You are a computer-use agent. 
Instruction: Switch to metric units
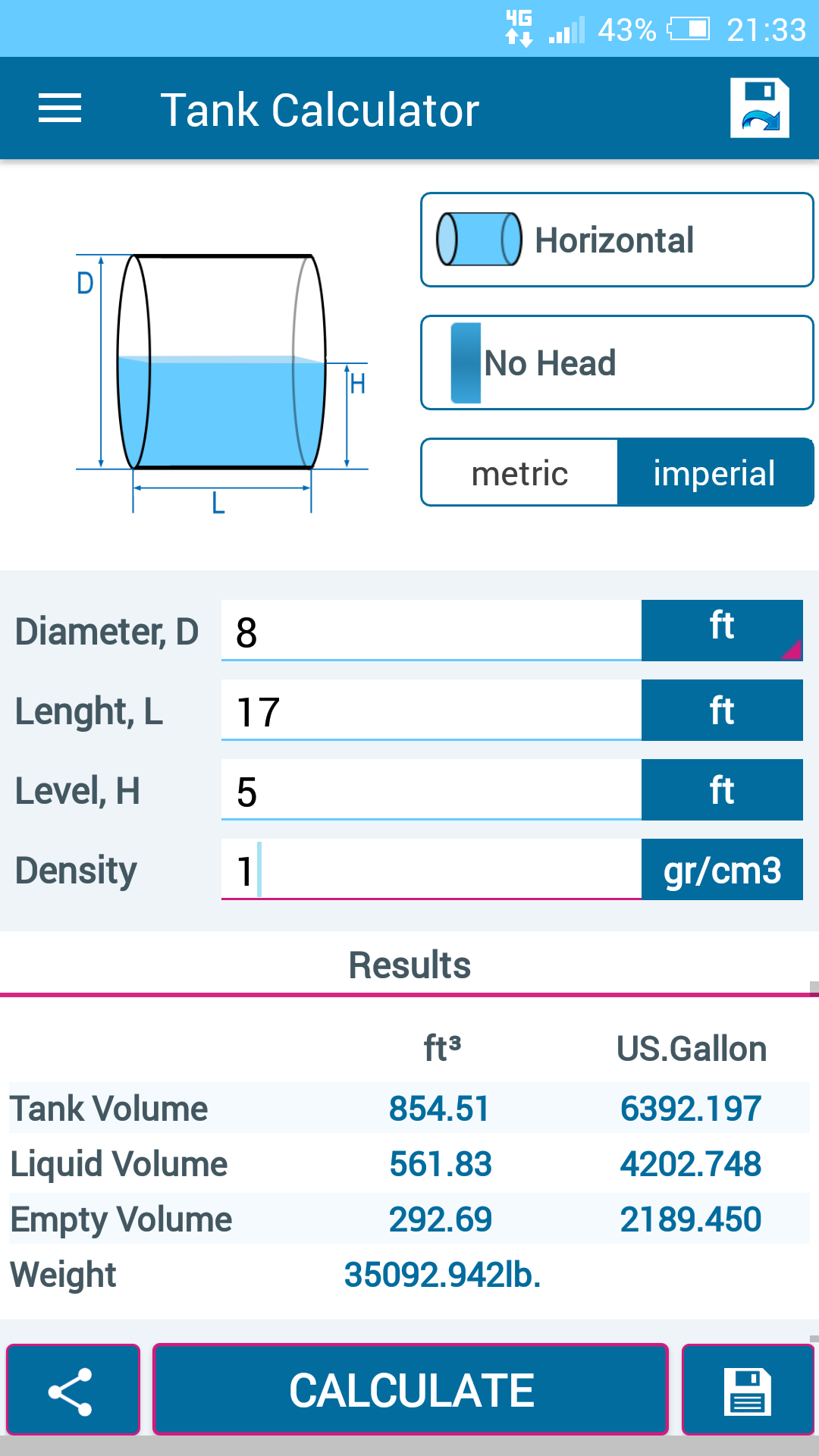click(520, 472)
